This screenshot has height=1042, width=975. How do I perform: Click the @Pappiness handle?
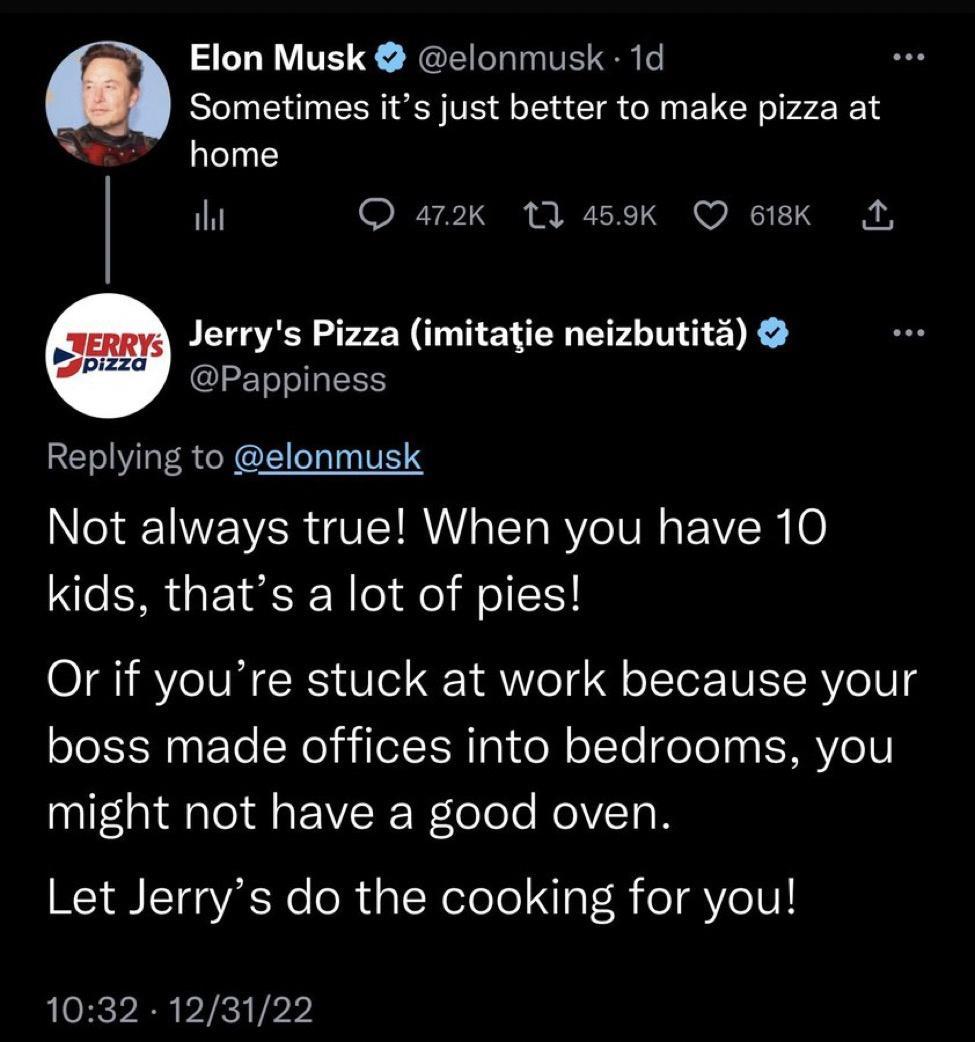coord(288,379)
